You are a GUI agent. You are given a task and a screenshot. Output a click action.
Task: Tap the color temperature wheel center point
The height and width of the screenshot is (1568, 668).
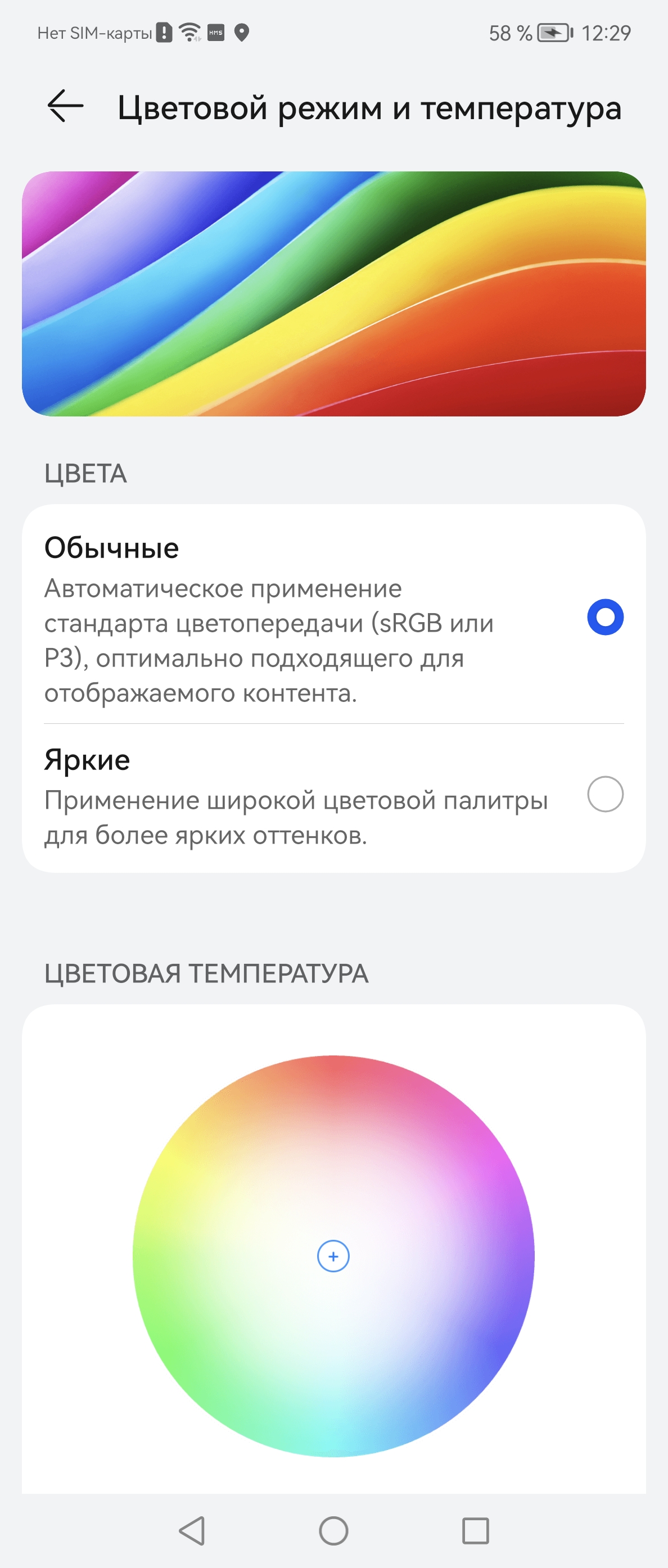pos(333,1256)
